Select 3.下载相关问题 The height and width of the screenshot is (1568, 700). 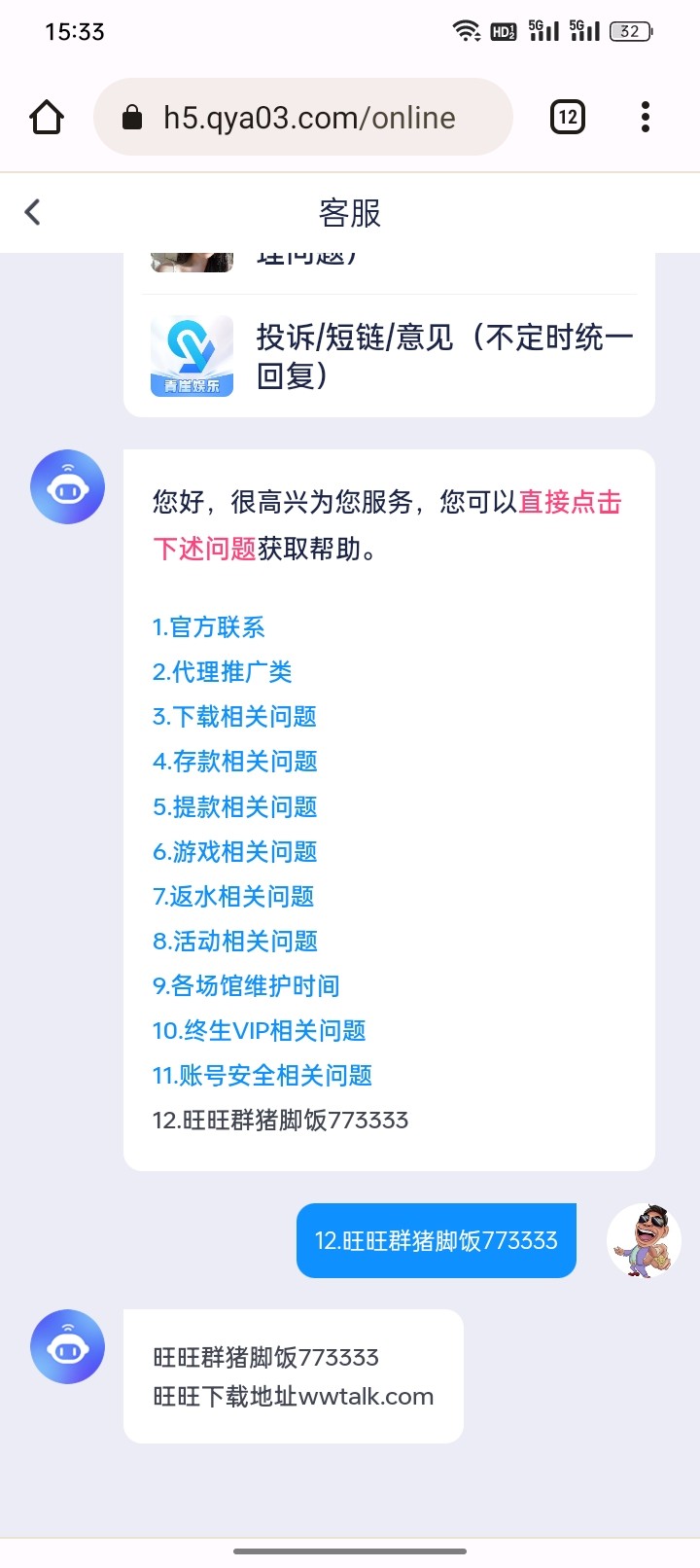pos(235,717)
